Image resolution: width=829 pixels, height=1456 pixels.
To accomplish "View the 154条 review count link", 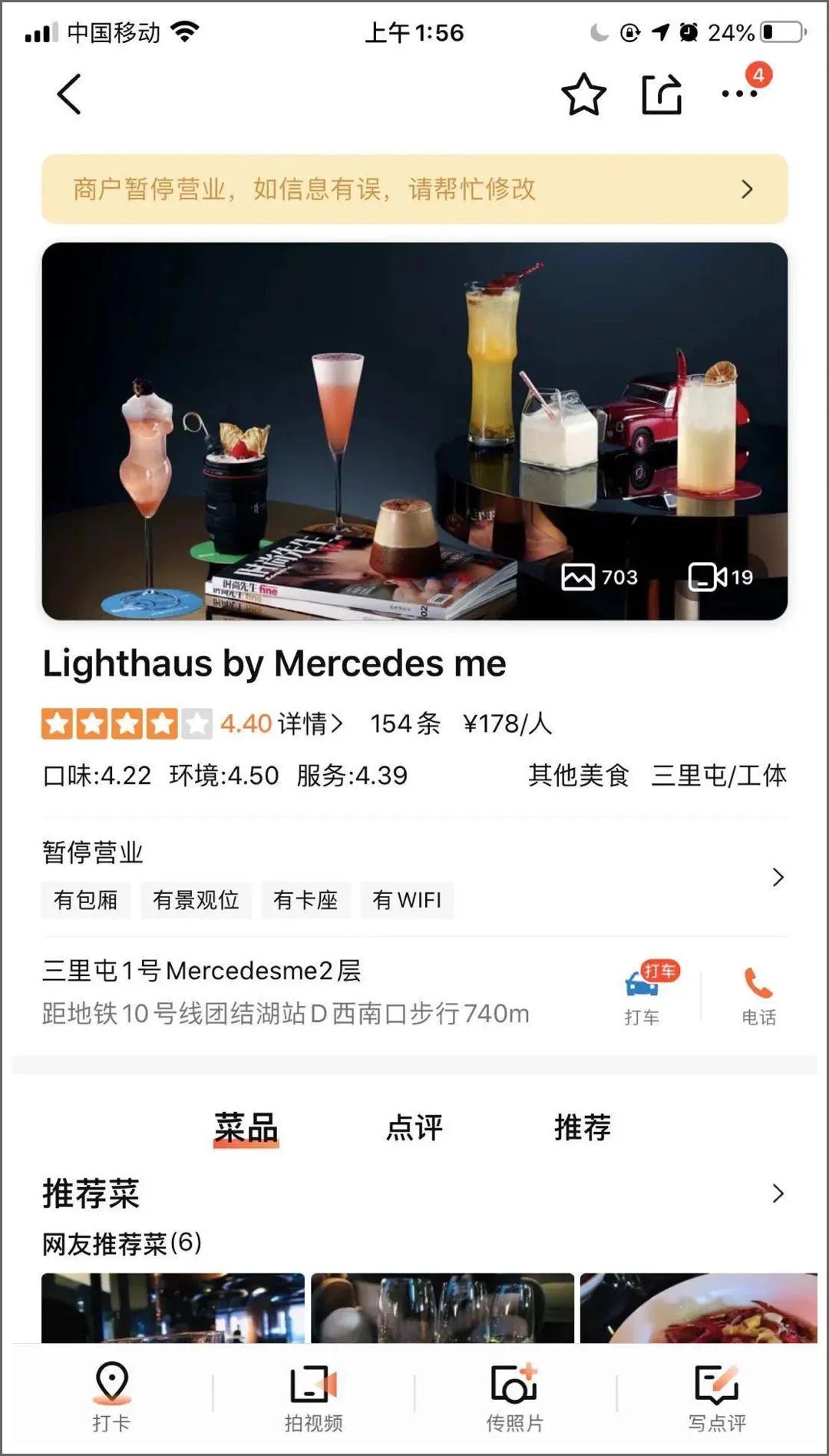I will point(405,723).
